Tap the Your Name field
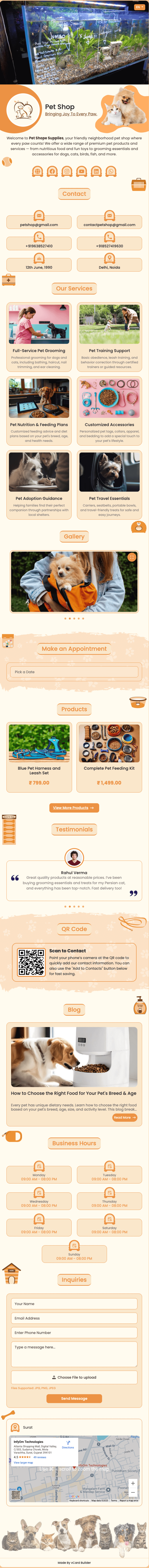The image size is (149, 1568). tap(74, 1304)
